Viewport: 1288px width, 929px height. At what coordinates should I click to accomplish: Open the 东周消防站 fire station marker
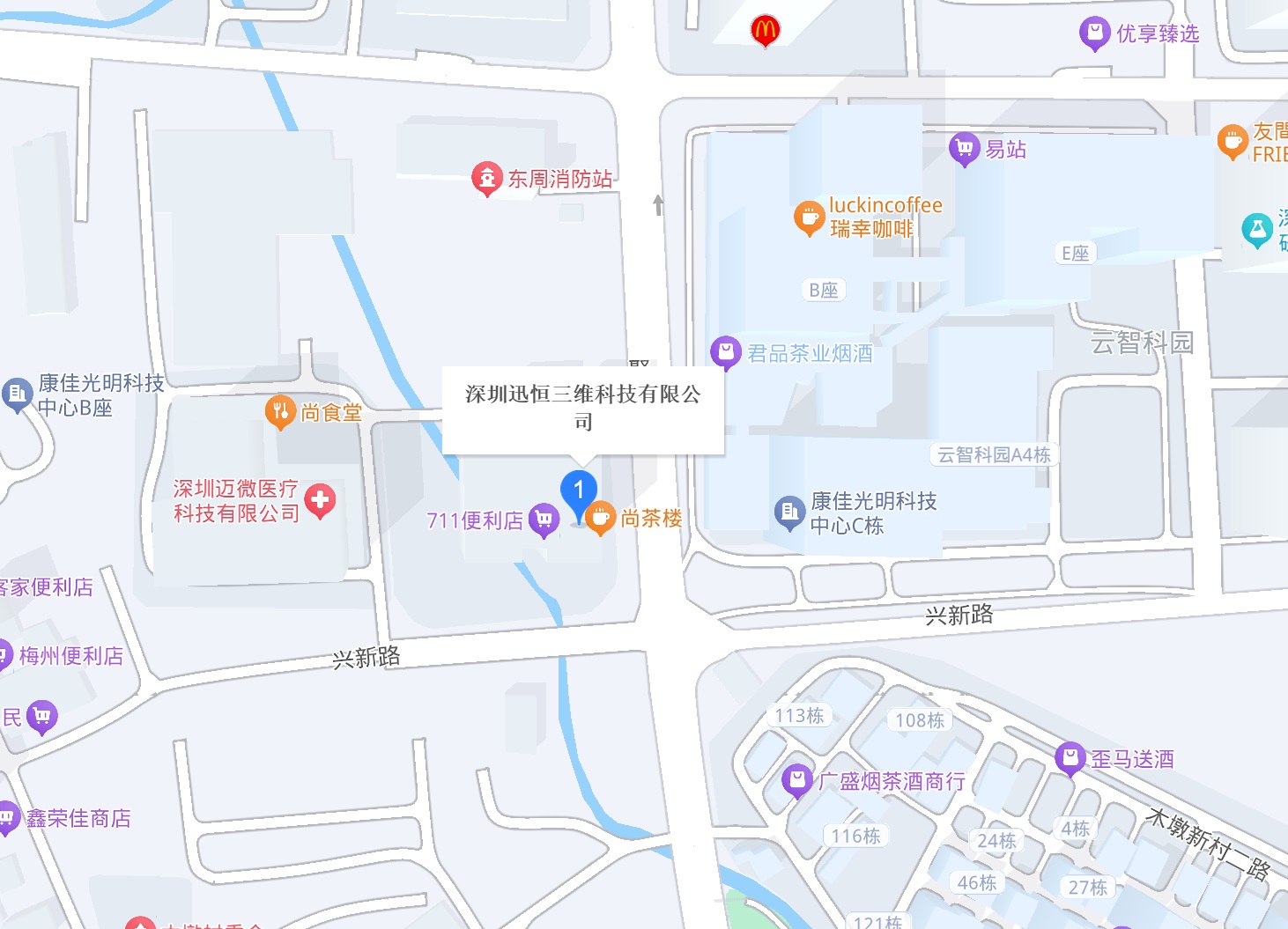tap(486, 179)
